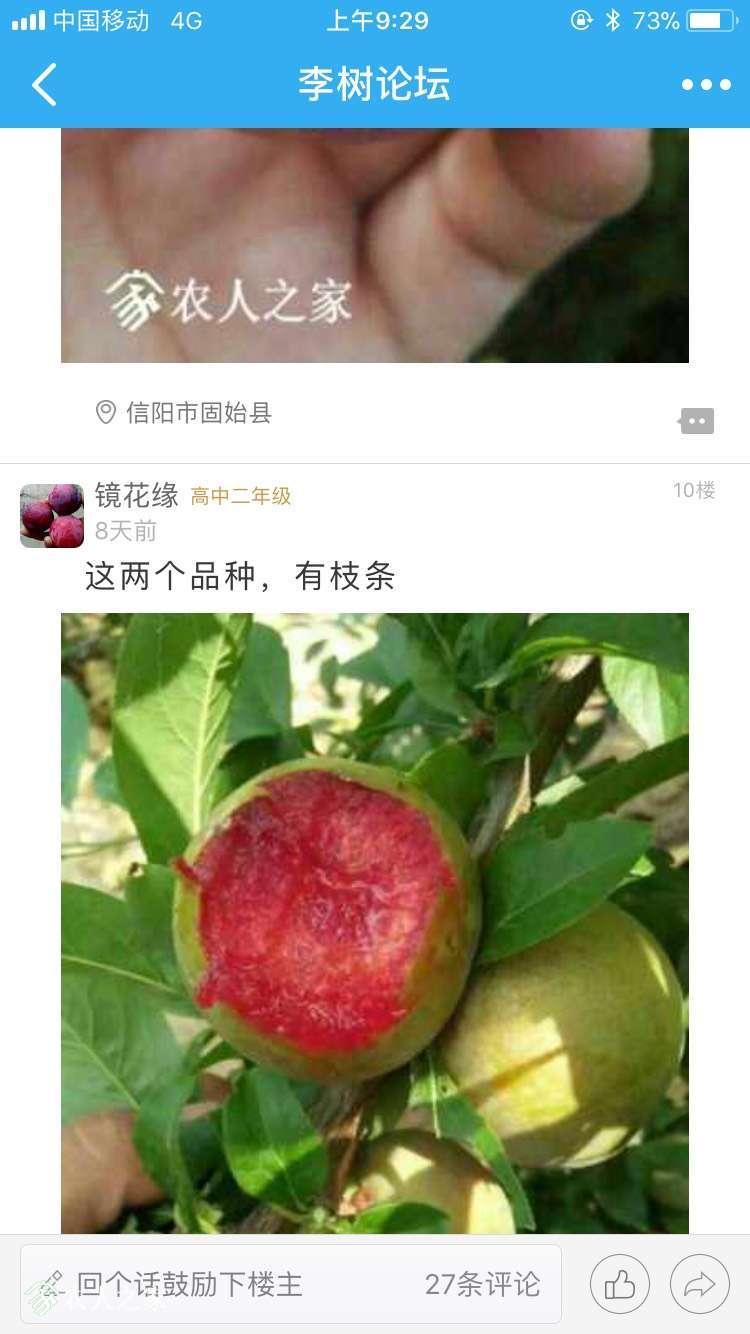Open user name 镜花缘
This screenshot has width=750, height=1334.
[136, 495]
